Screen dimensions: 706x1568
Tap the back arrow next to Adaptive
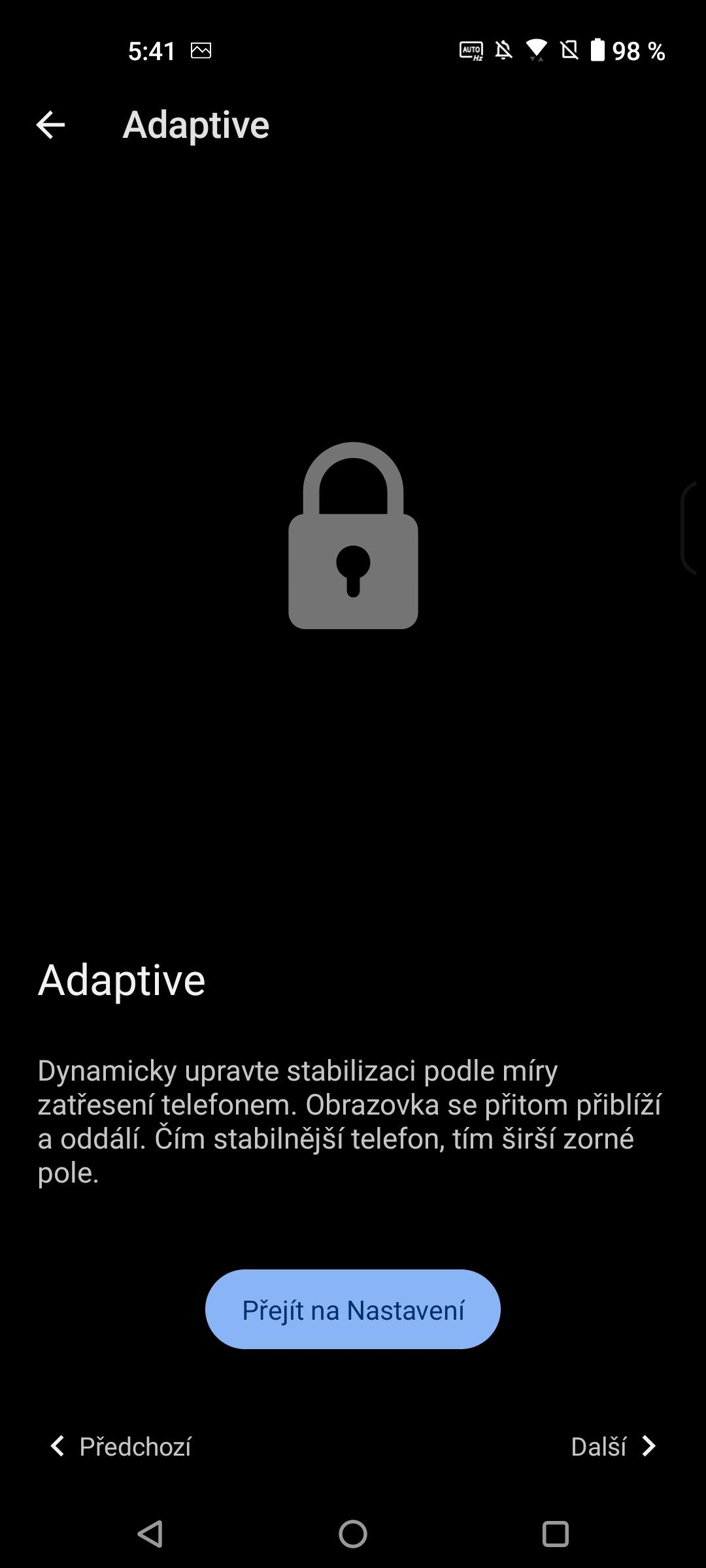tap(50, 125)
